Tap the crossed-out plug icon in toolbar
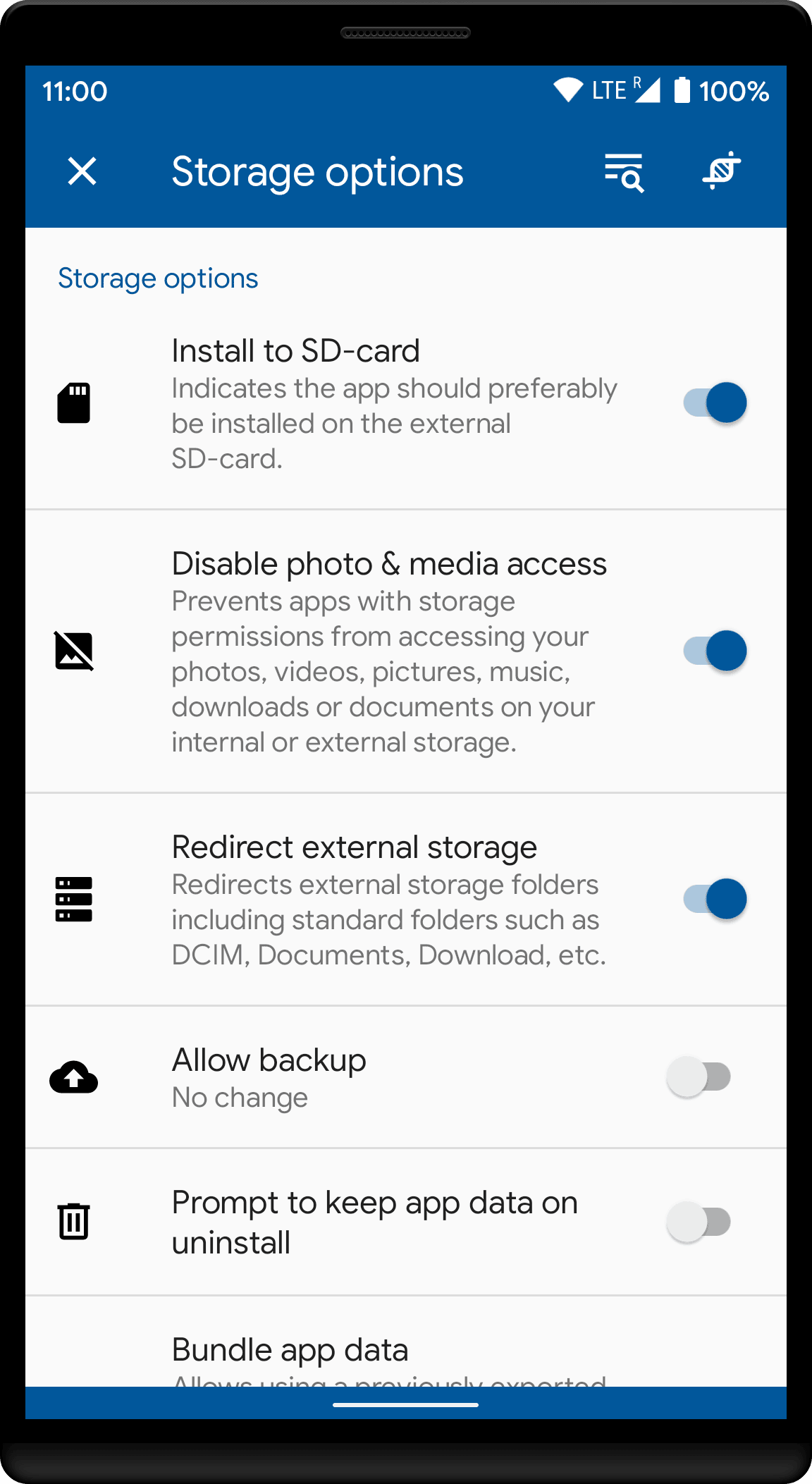Viewport: 812px width, 1484px height. click(x=722, y=171)
